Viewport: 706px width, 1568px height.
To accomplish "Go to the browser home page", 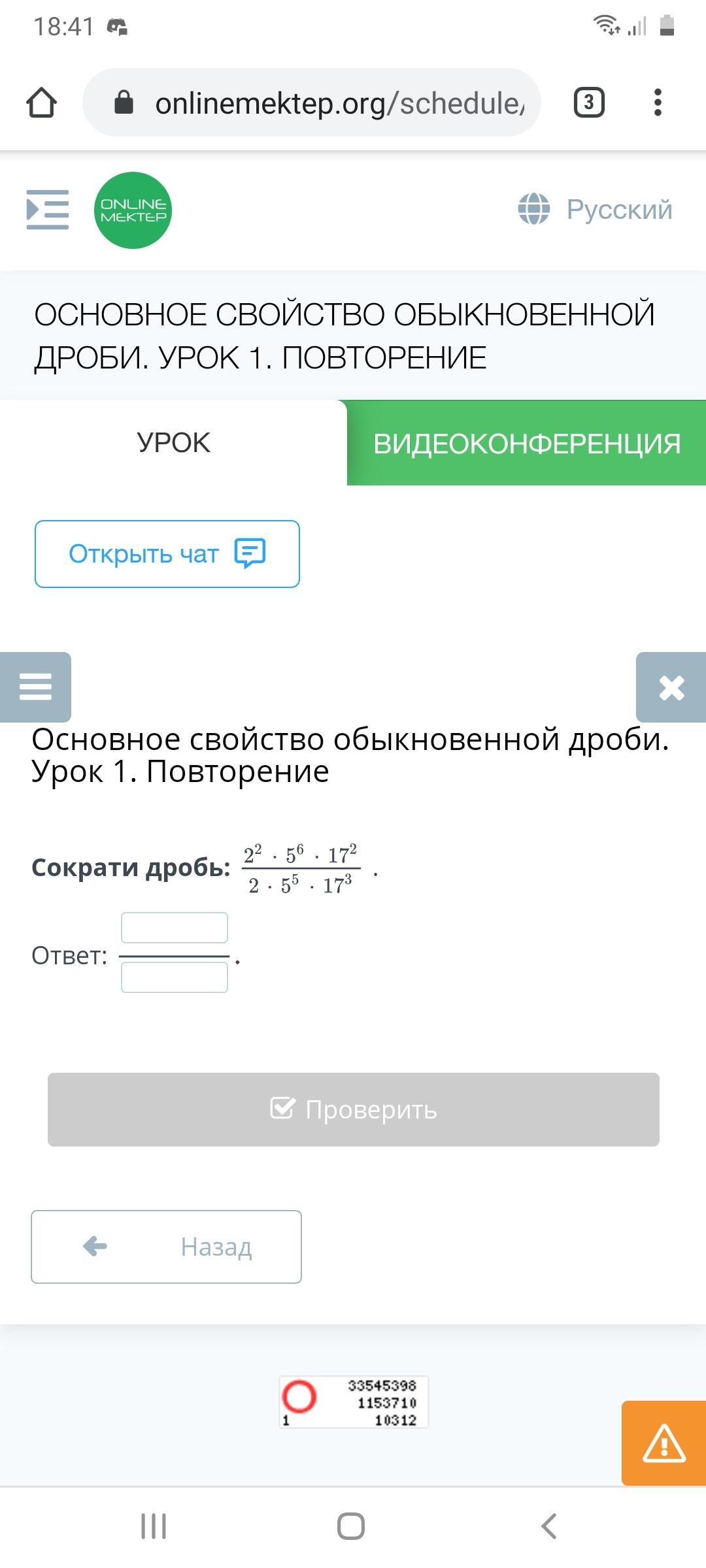I will coord(41,103).
